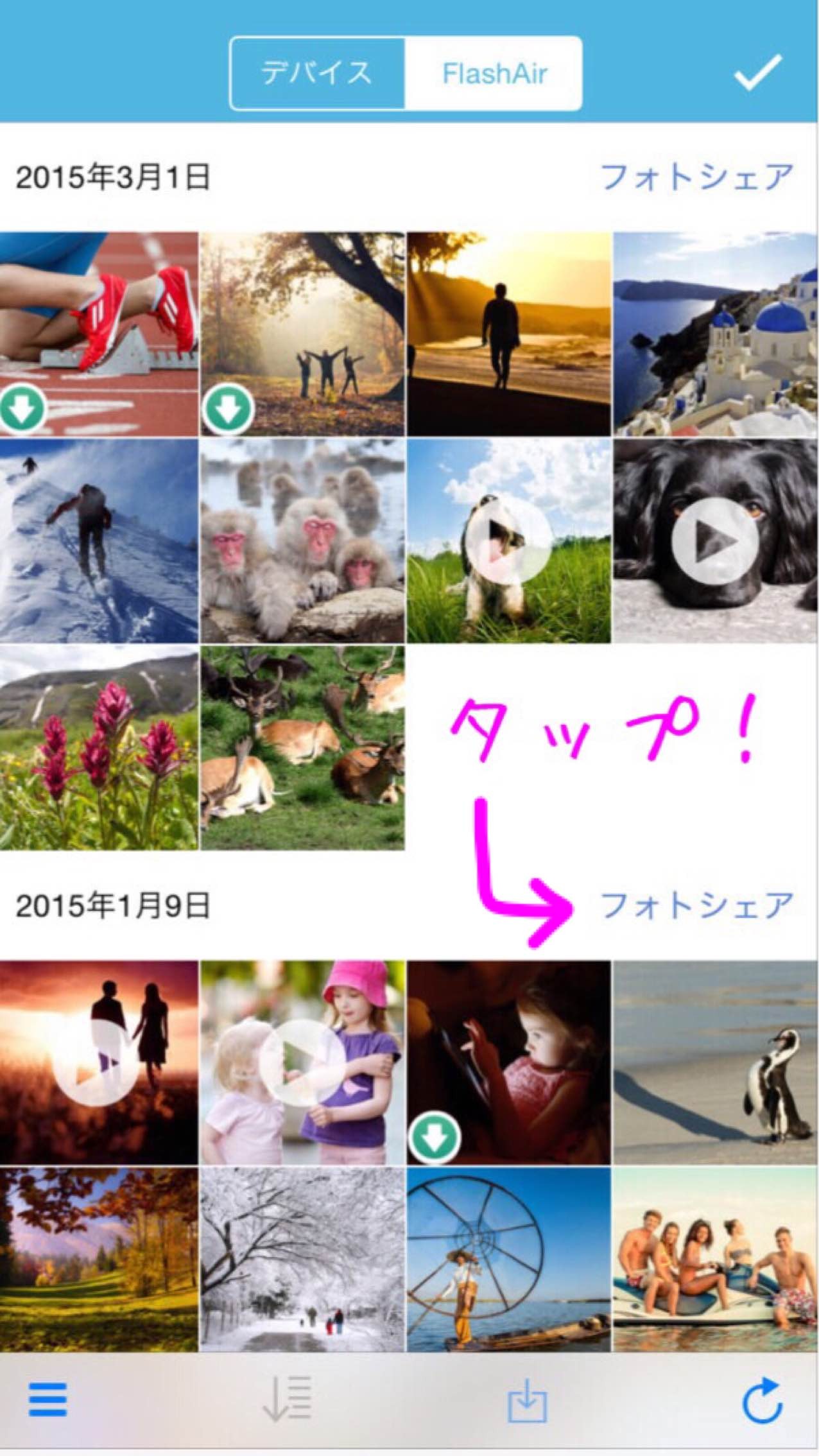Screen dimensions: 819x1456
Task: Open the runner's red shoes photo
Action: 99,334
